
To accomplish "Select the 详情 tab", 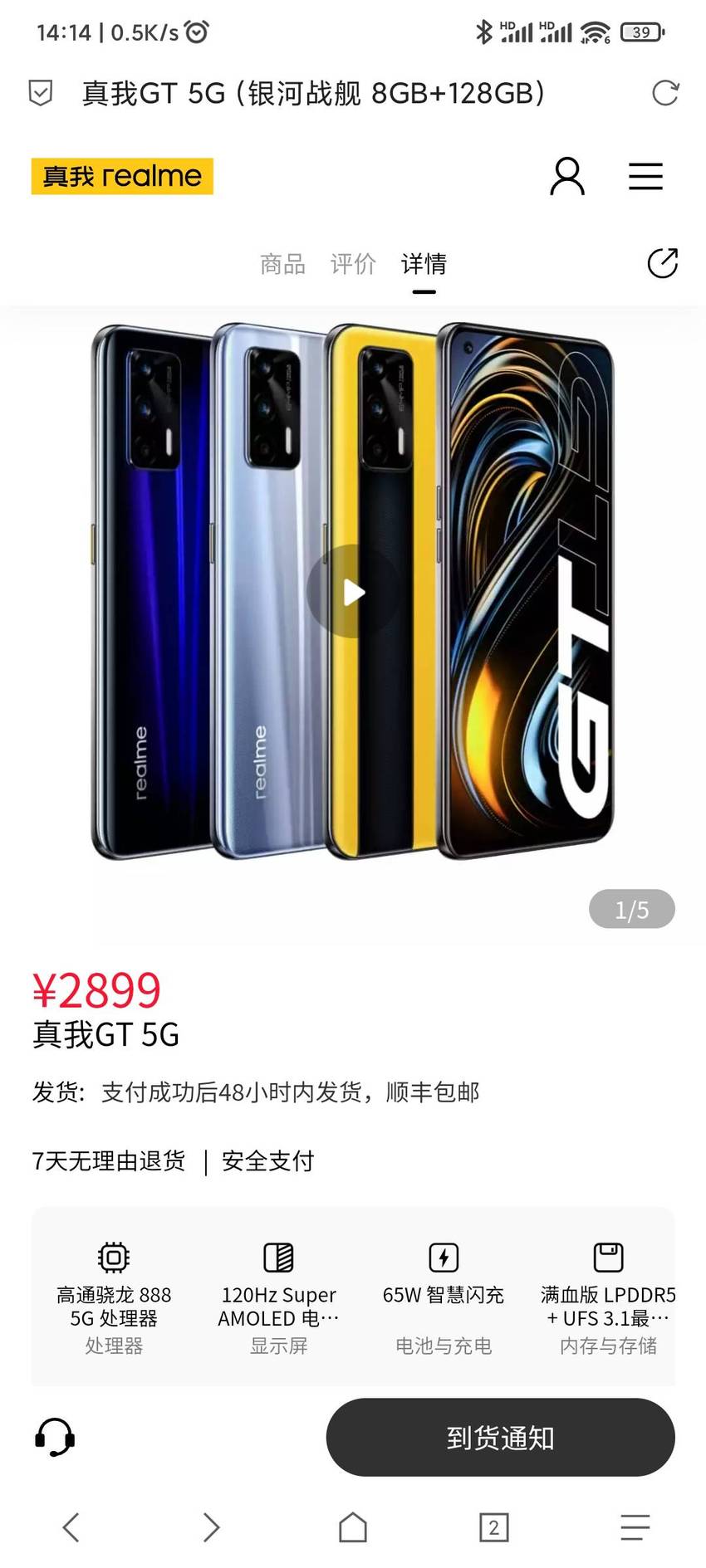I will pyautogui.click(x=424, y=264).
